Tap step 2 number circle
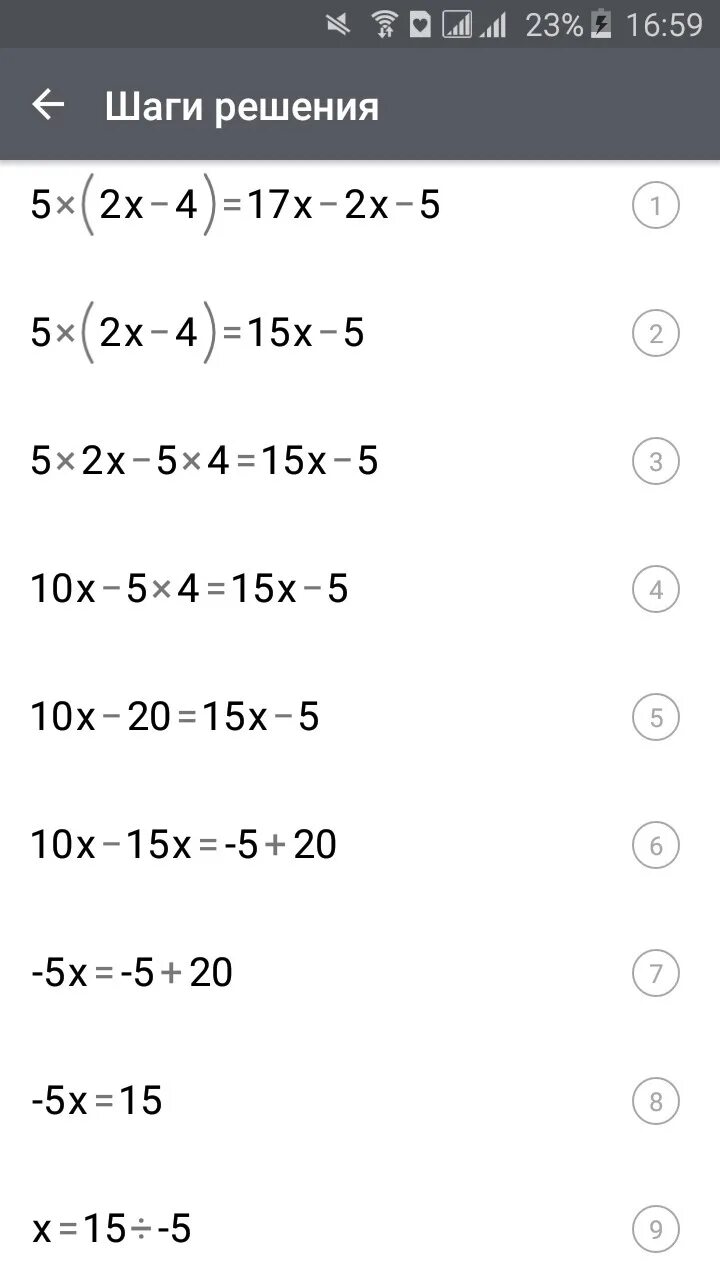This screenshot has width=720, height=1280. click(656, 334)
